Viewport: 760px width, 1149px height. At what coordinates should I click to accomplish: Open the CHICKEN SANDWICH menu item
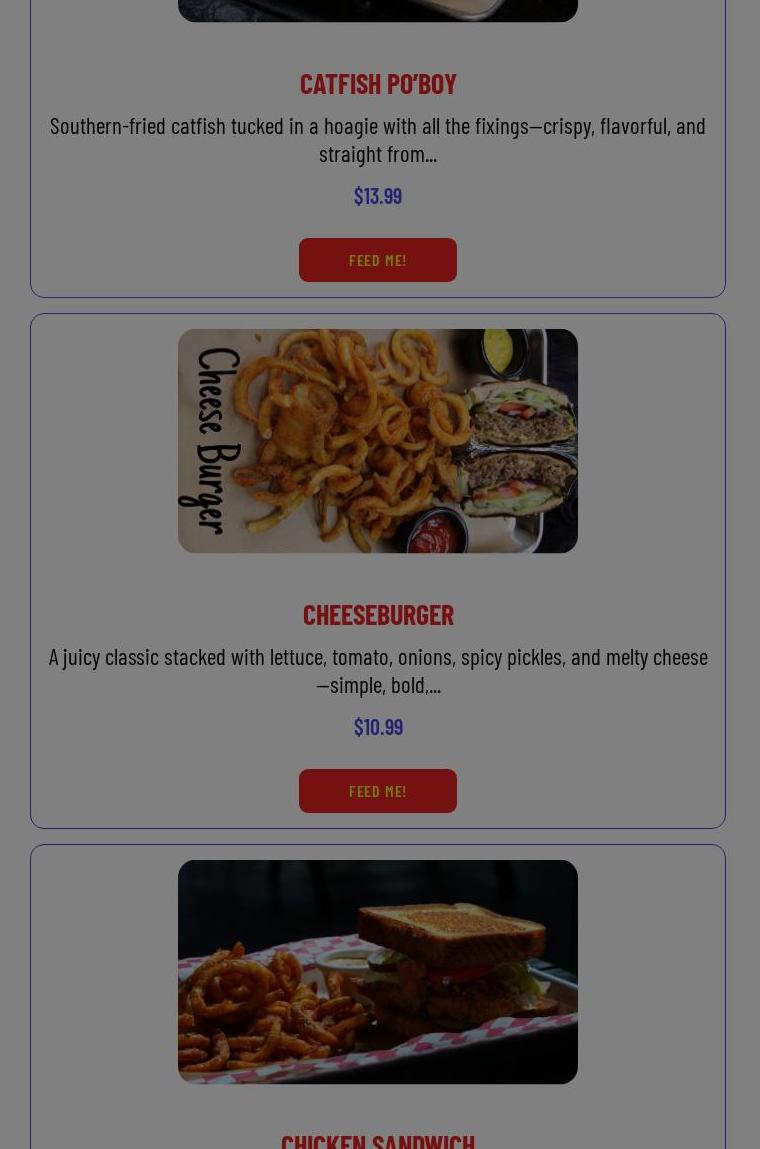click(378, 1140)
